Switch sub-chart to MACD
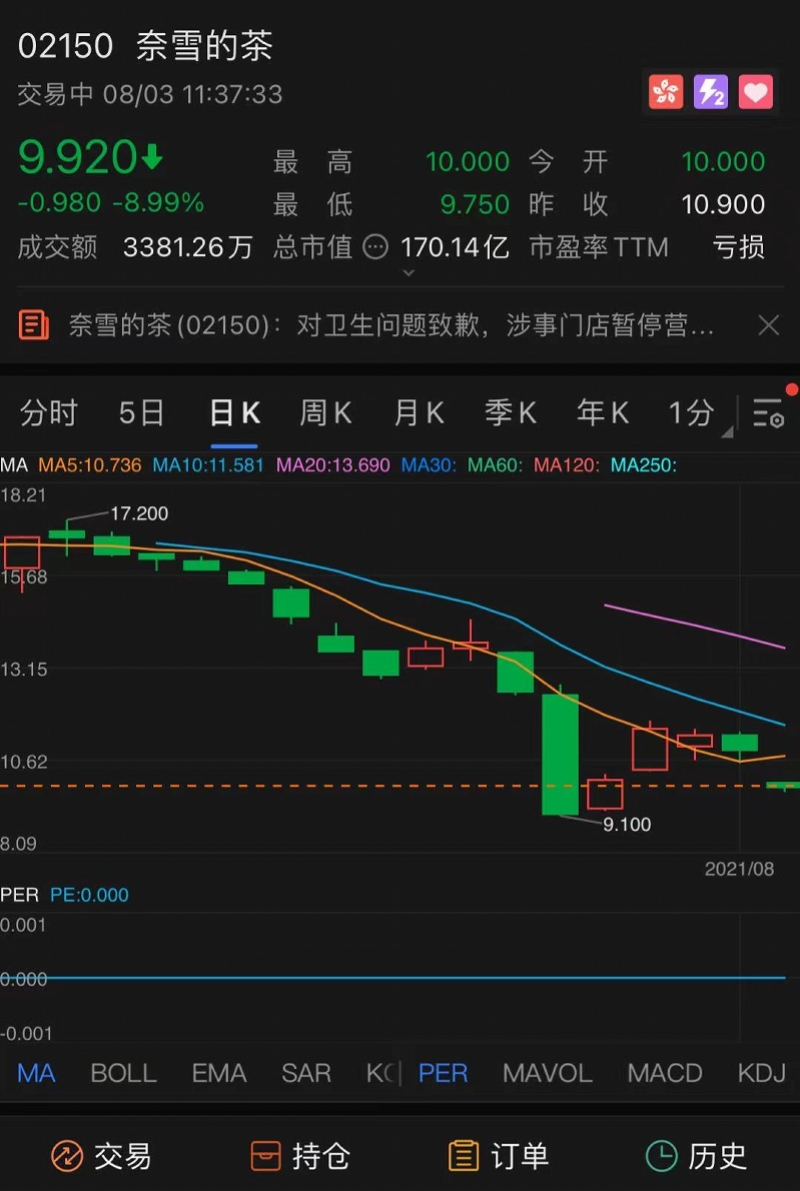This screenshot has height=1191, width=800. (x=664, y=1073)
